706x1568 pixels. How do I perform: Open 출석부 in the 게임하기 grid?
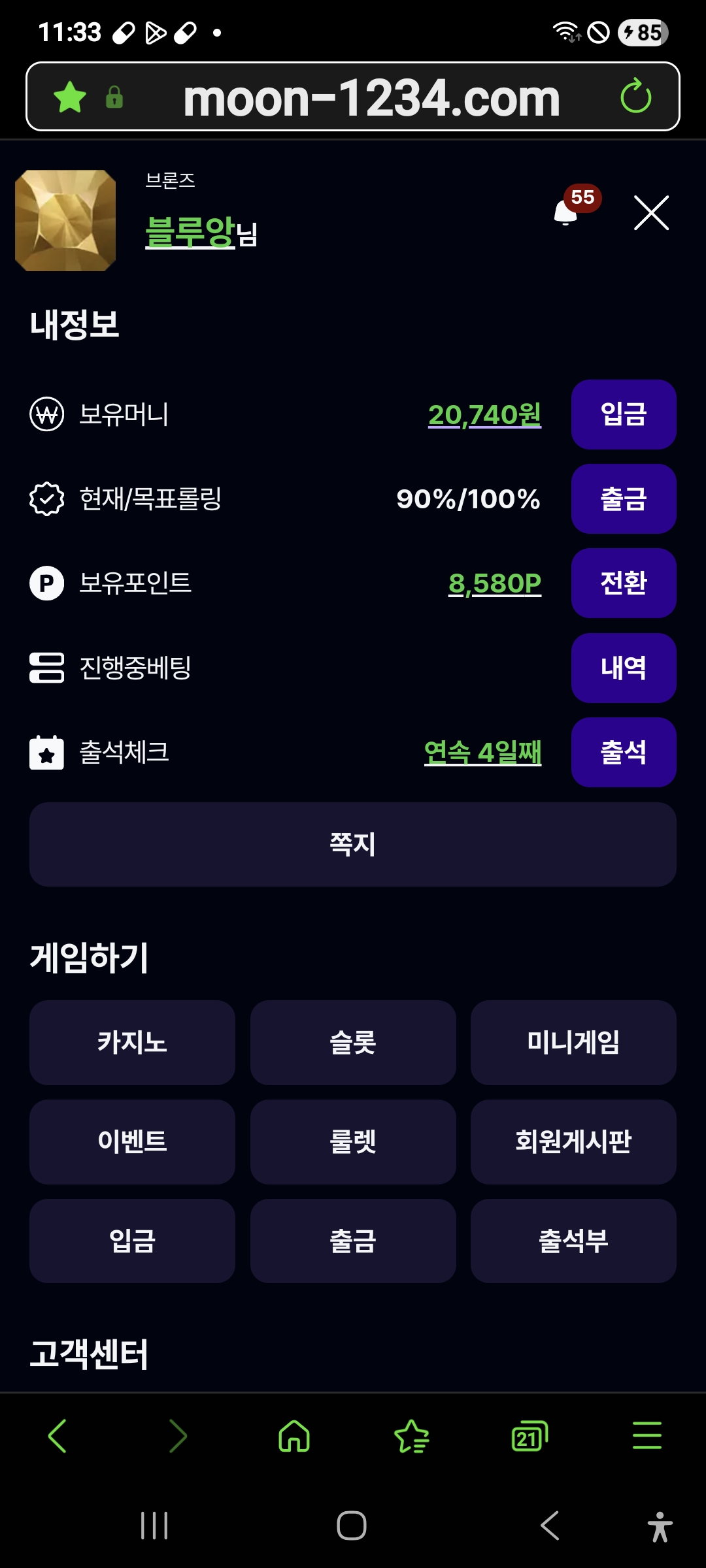pos(573,1241)
